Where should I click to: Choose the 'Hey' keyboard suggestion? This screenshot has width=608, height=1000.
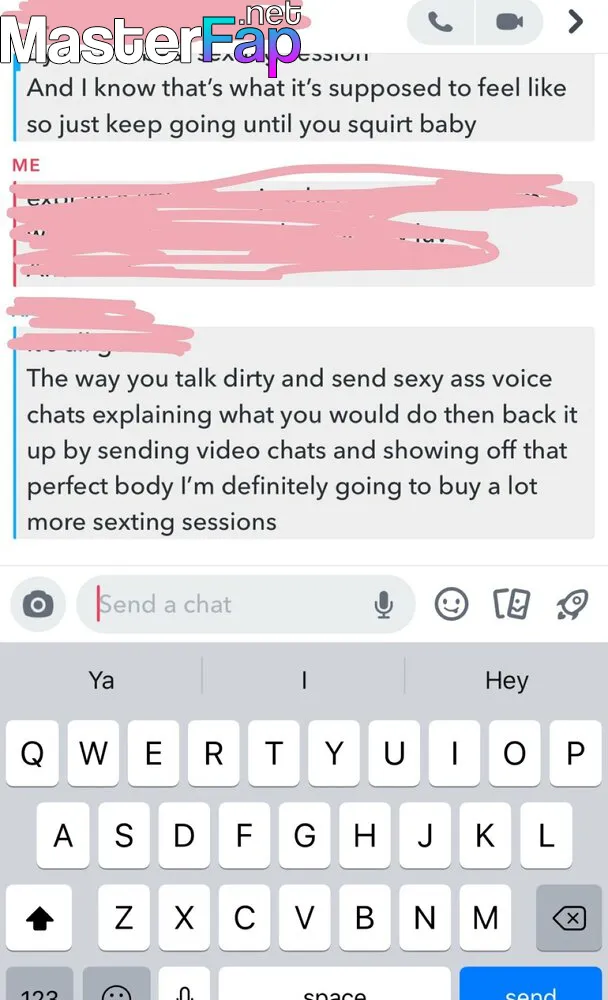click(507, 680)
